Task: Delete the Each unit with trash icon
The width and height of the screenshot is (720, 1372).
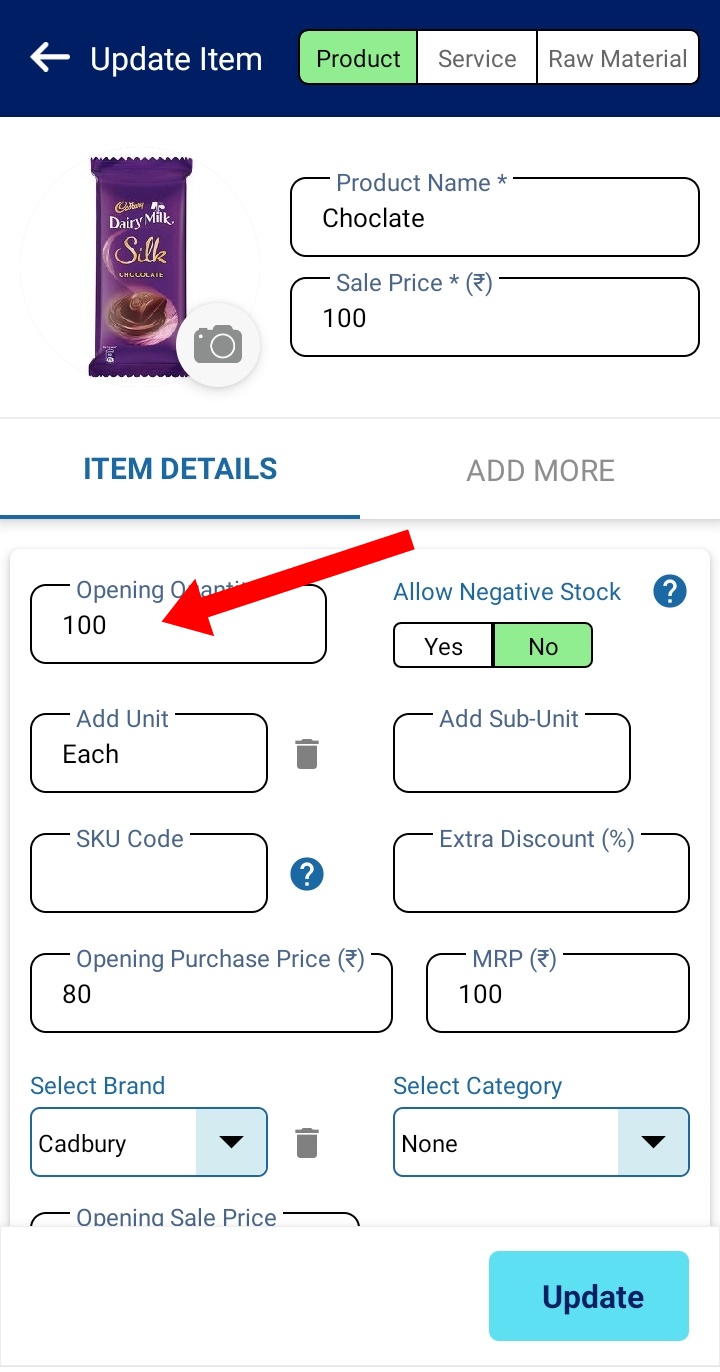Action: pos(307,754)
